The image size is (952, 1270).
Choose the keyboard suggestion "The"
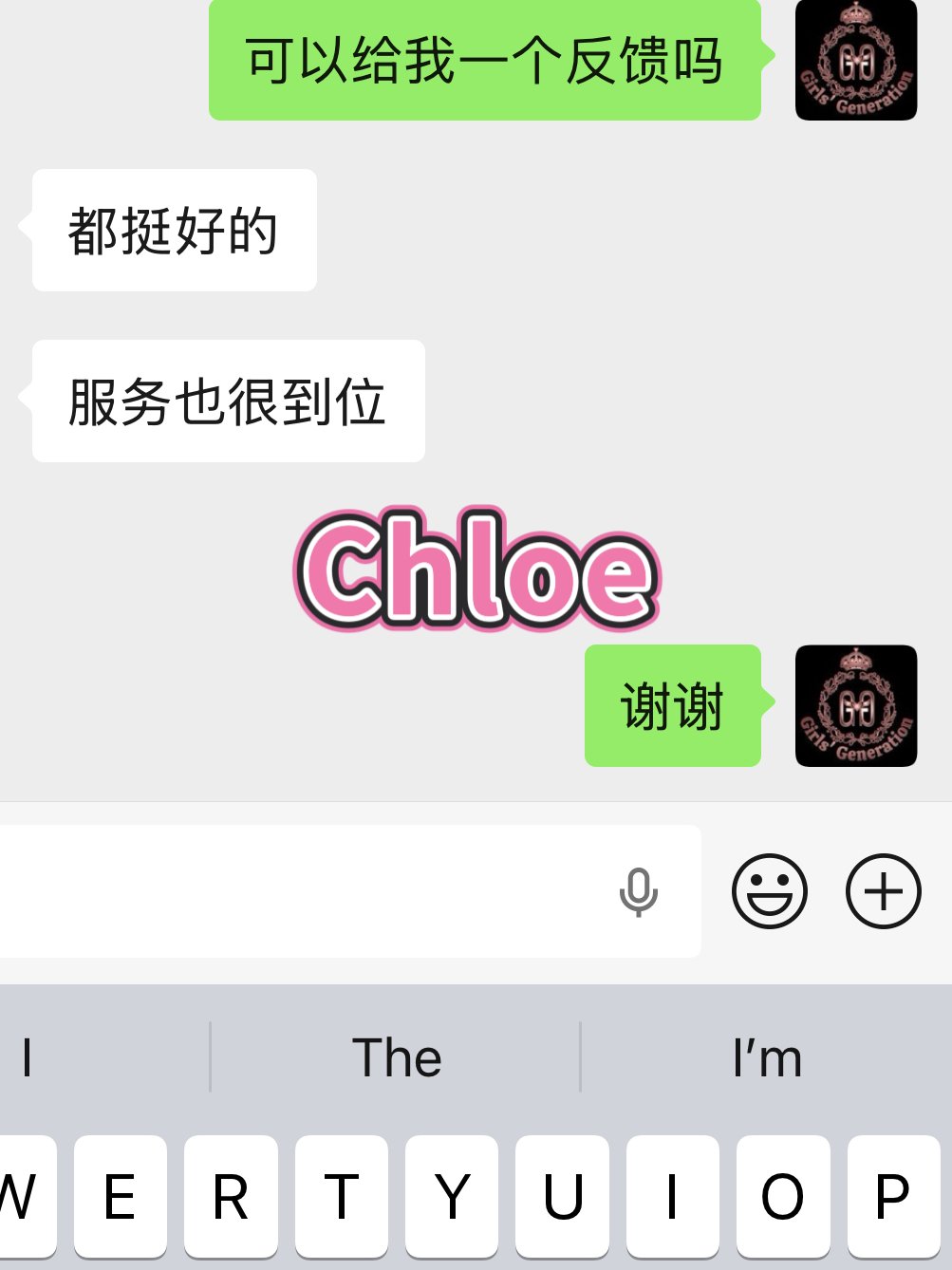tap(396, 1057)
